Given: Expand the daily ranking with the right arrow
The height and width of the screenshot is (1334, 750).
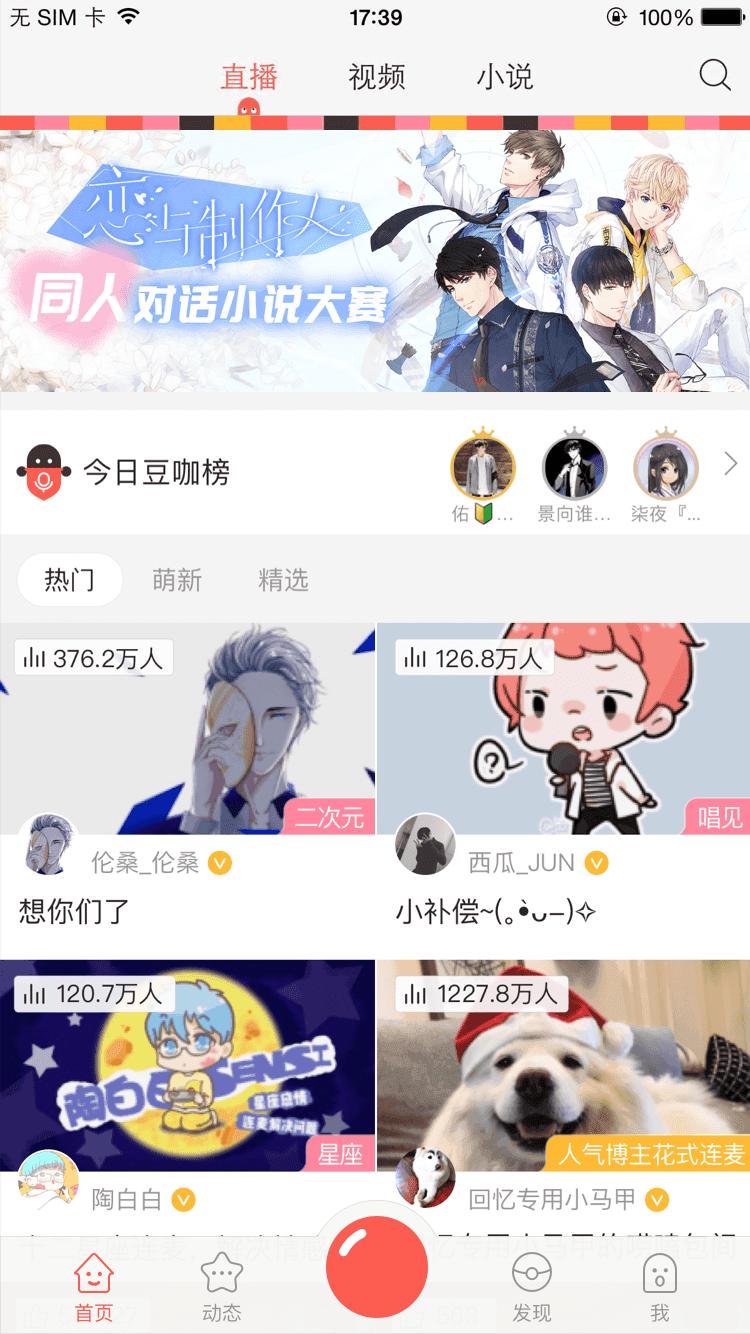Looking at the screenshot, I should point(729,463).
